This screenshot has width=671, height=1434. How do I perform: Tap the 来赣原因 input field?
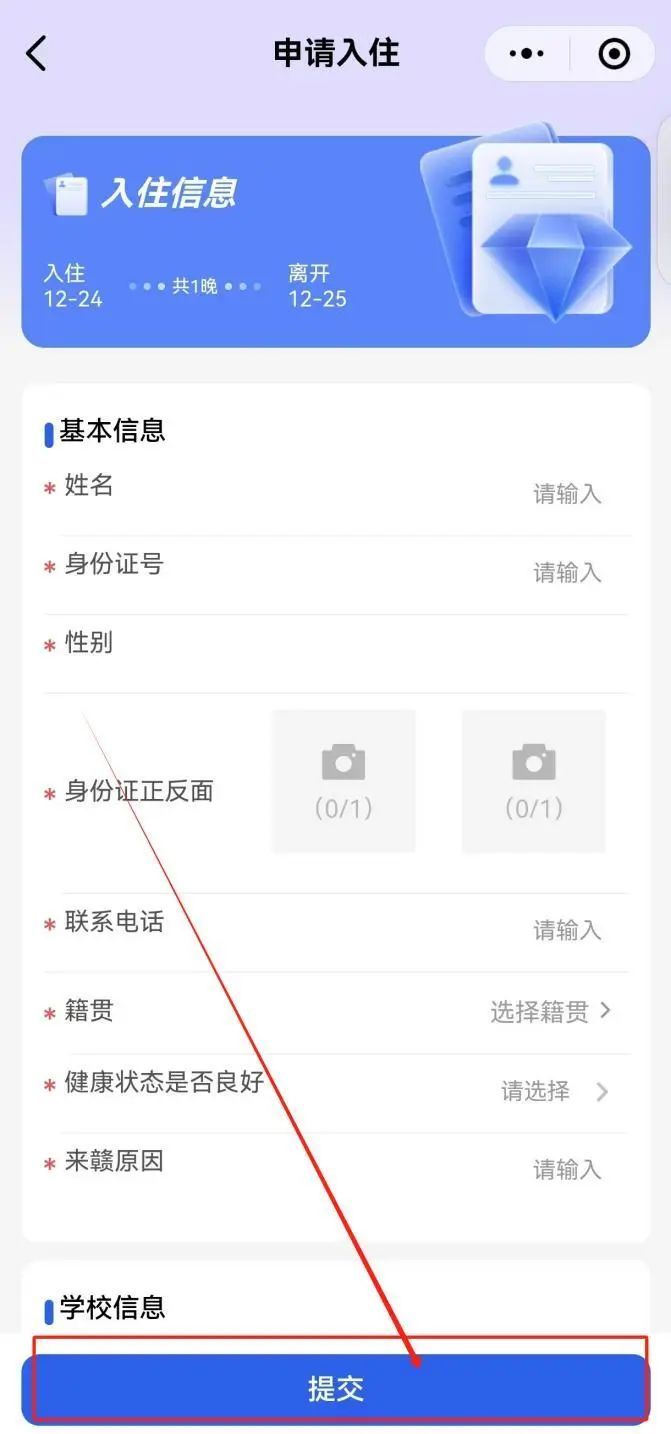click(x=566, y=1169)
